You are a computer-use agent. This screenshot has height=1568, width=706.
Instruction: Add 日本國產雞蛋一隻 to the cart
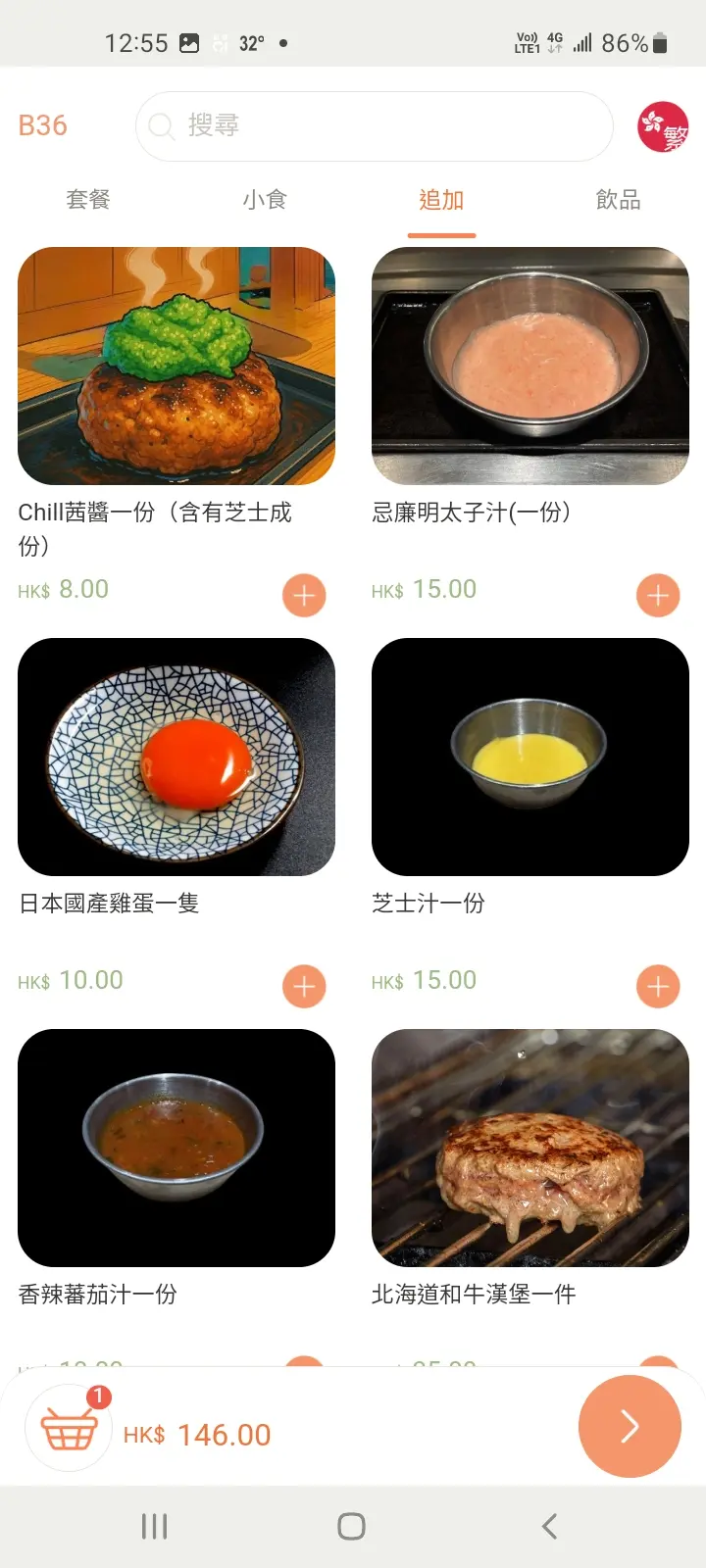coord(304,986)
